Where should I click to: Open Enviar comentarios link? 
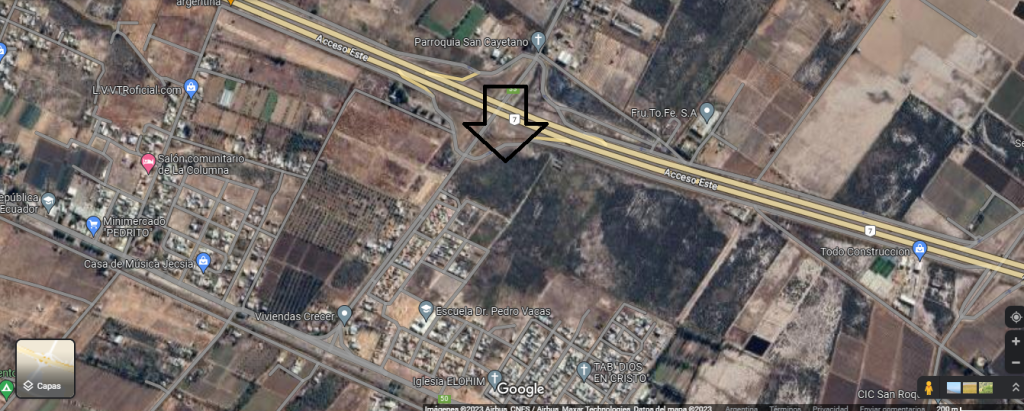[890, 408]
